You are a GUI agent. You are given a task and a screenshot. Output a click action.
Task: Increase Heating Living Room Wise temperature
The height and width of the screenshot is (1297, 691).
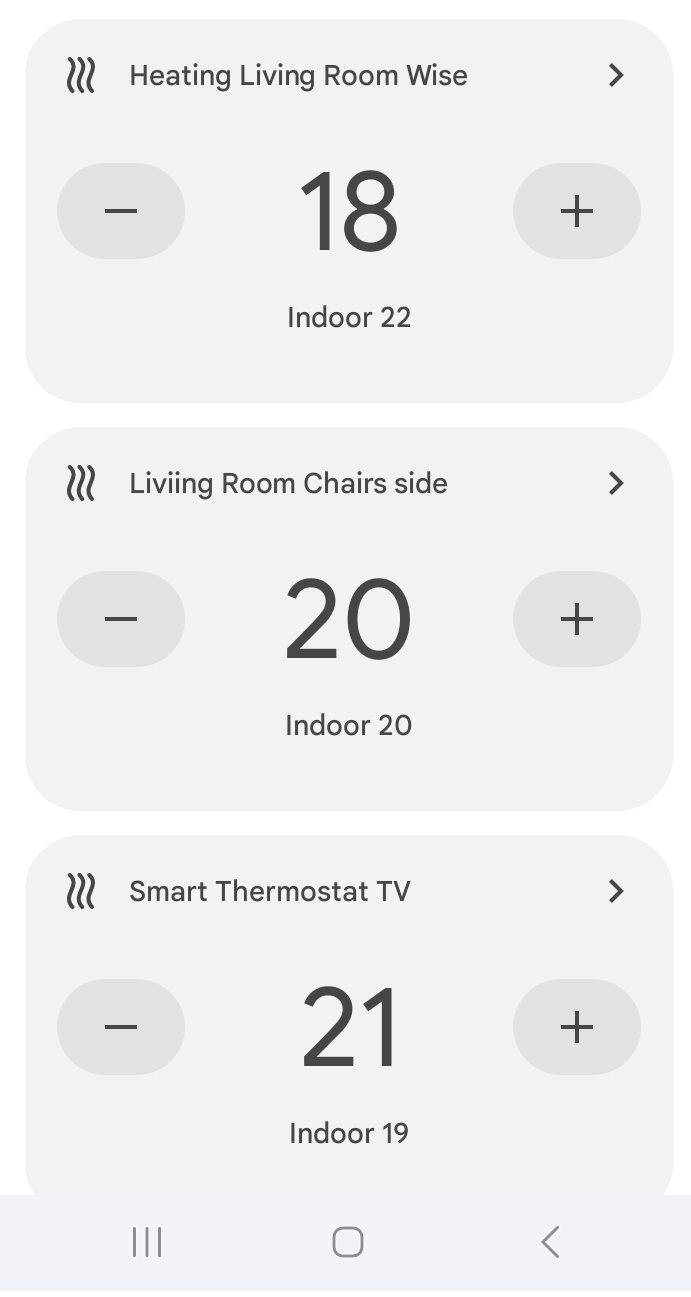[x=576, y=211]
